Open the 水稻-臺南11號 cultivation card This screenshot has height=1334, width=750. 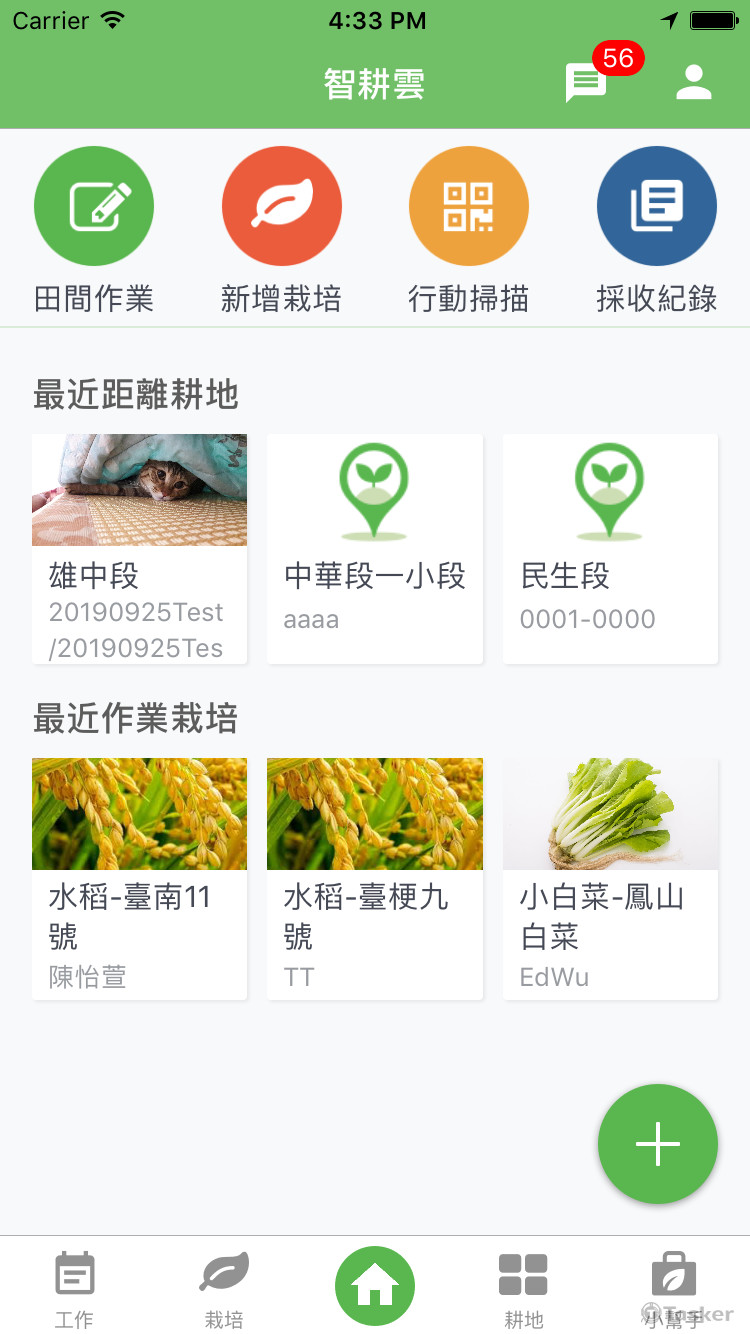(140, 878)
